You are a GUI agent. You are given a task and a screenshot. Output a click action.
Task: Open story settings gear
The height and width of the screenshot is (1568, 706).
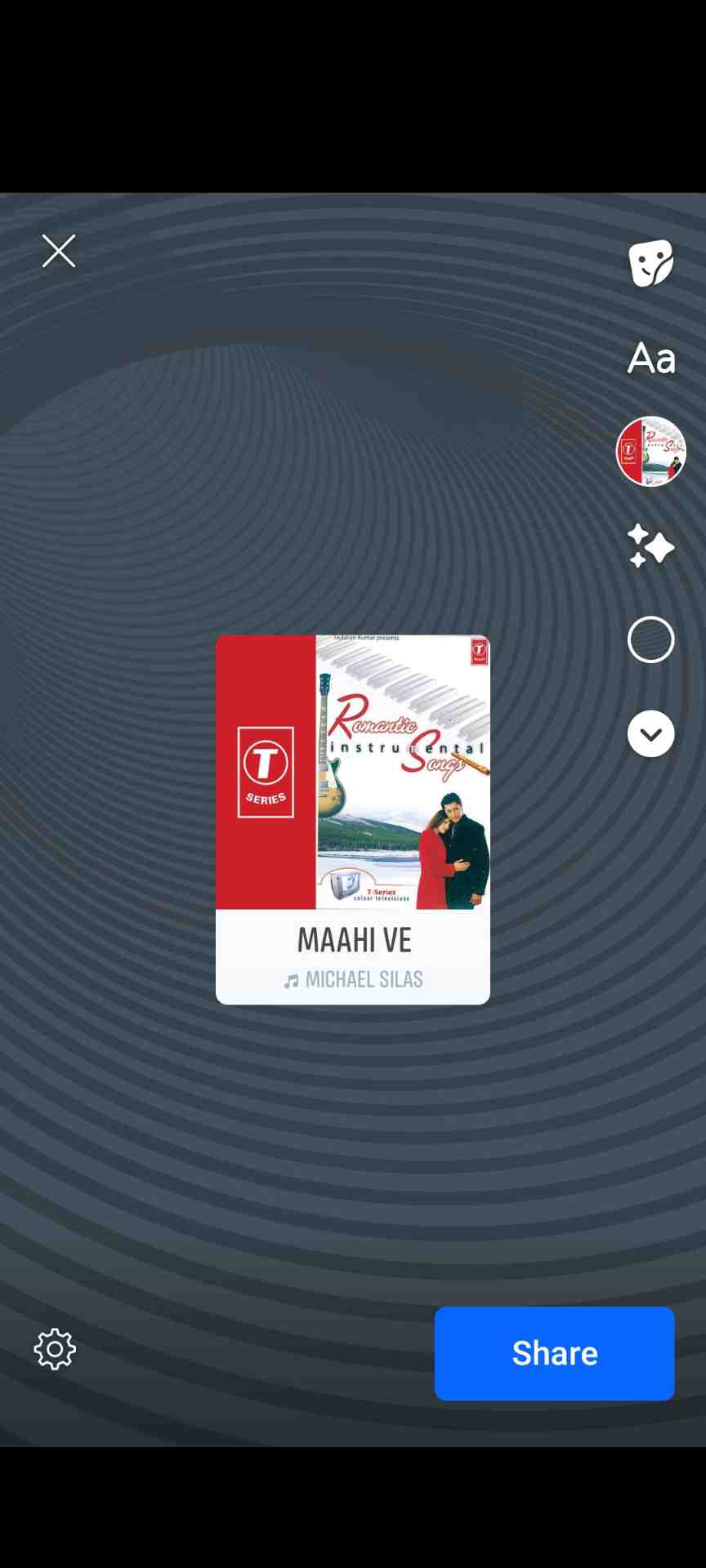point(55,1349)
